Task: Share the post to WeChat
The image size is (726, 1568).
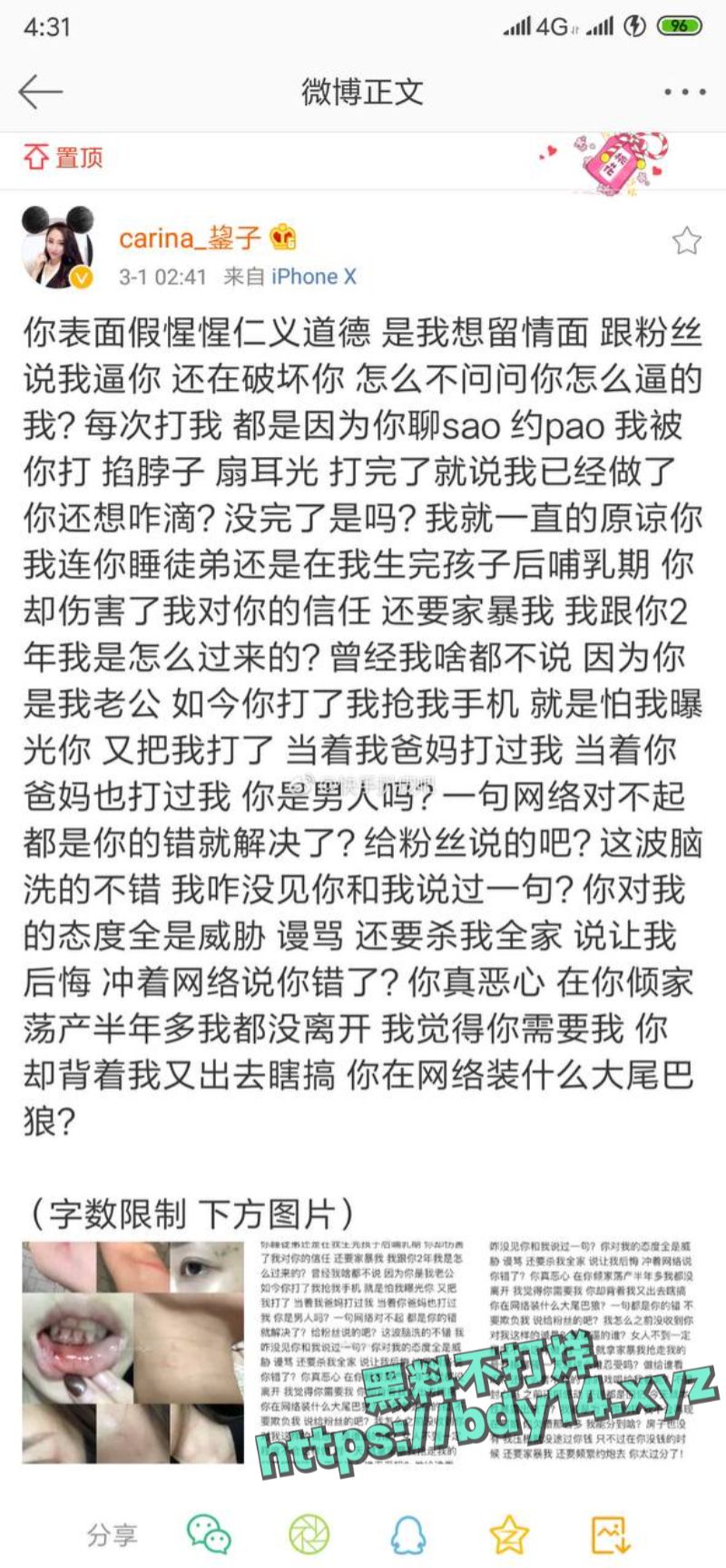Action: click(209, 1534)
